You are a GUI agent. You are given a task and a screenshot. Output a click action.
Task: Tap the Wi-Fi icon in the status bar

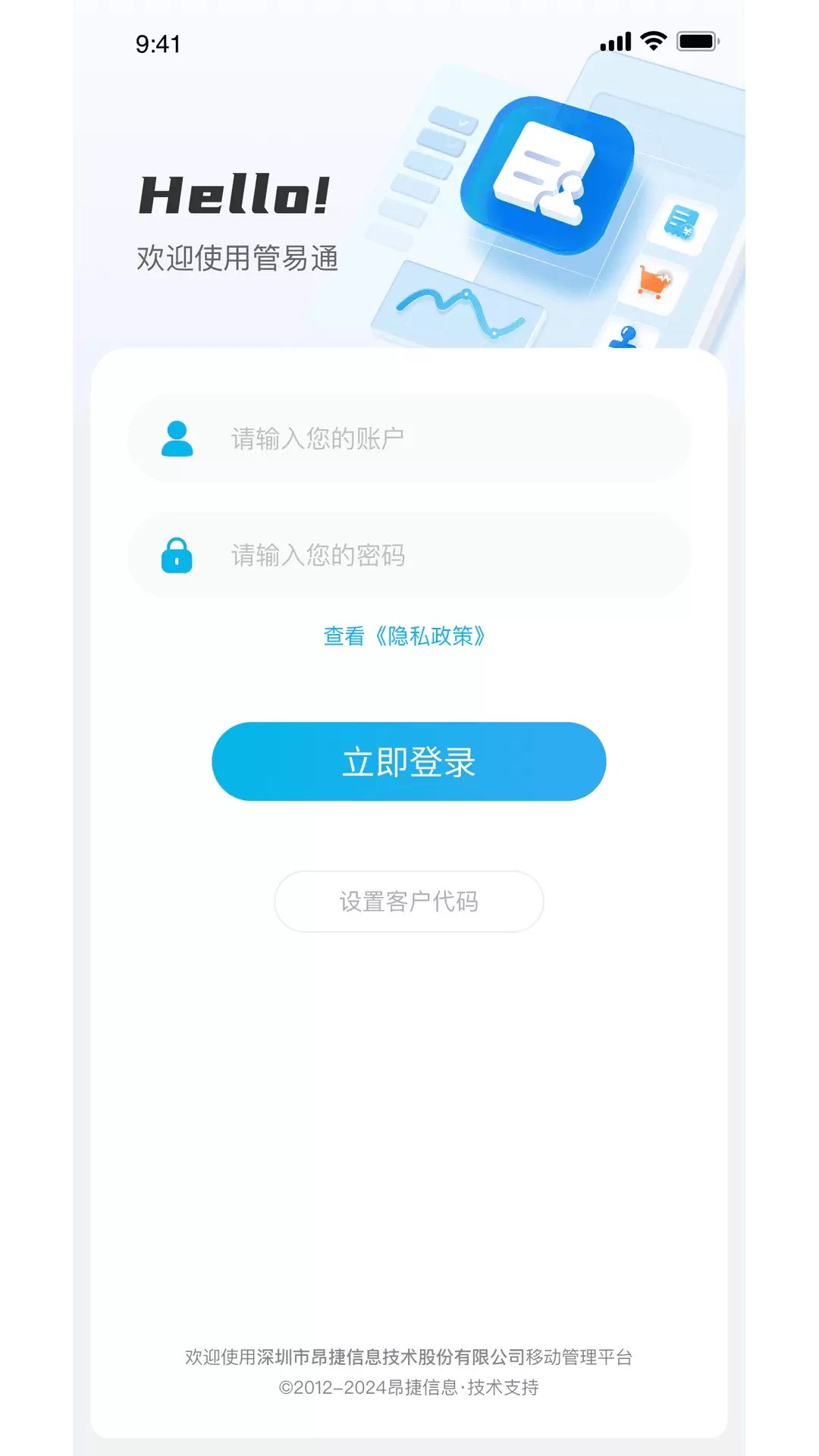pos(651,43)
